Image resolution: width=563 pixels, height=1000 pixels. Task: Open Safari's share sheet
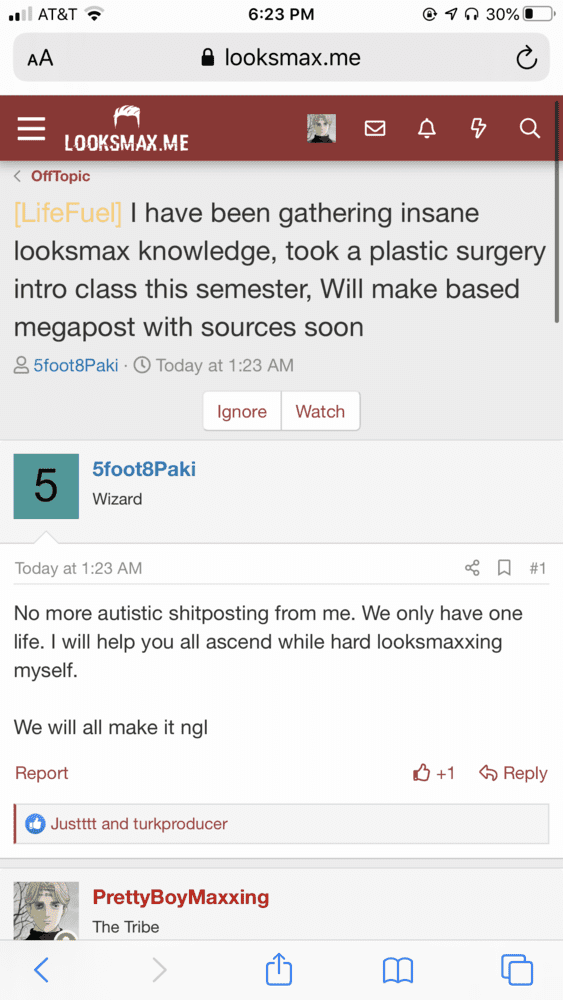tap(279, 970)
